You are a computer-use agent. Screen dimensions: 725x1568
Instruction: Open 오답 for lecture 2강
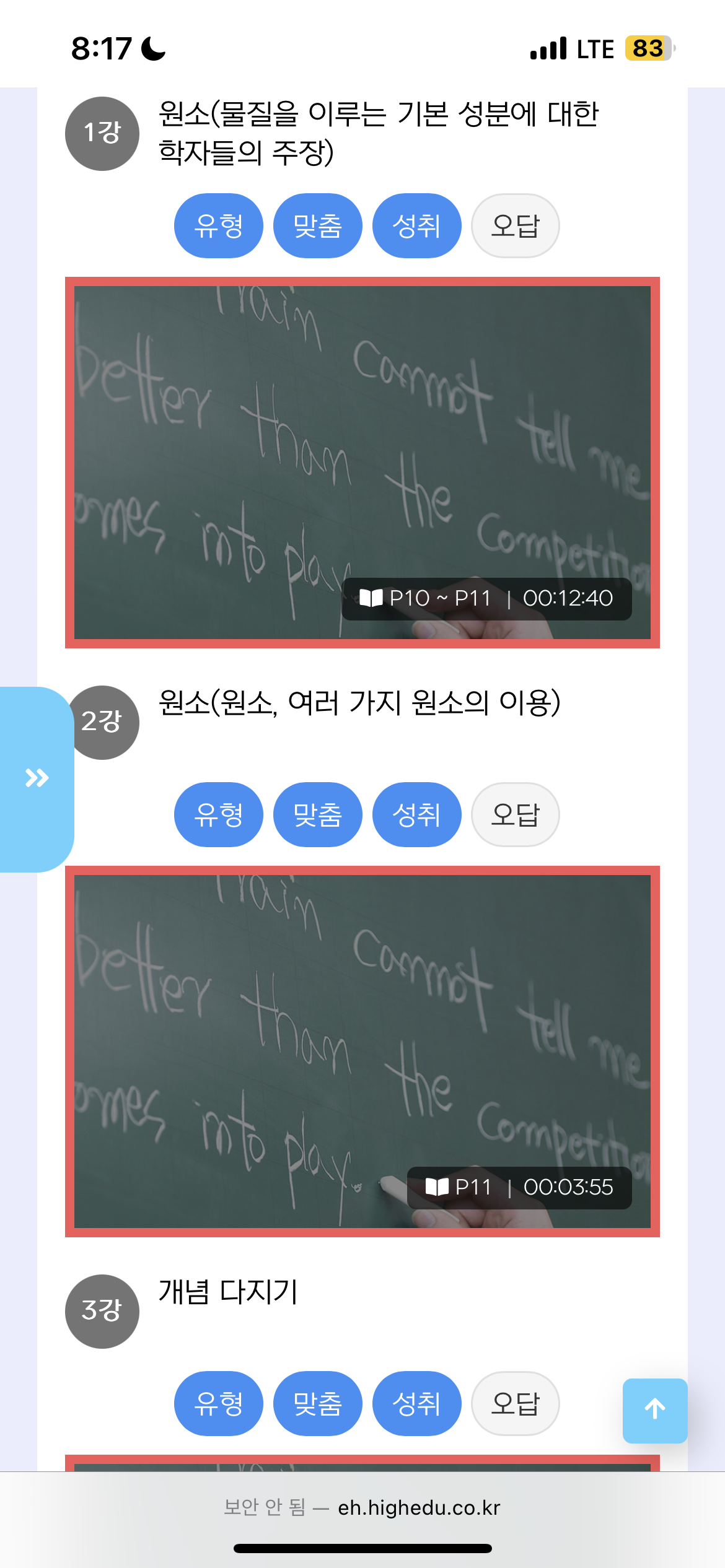(x=515, y=814)
